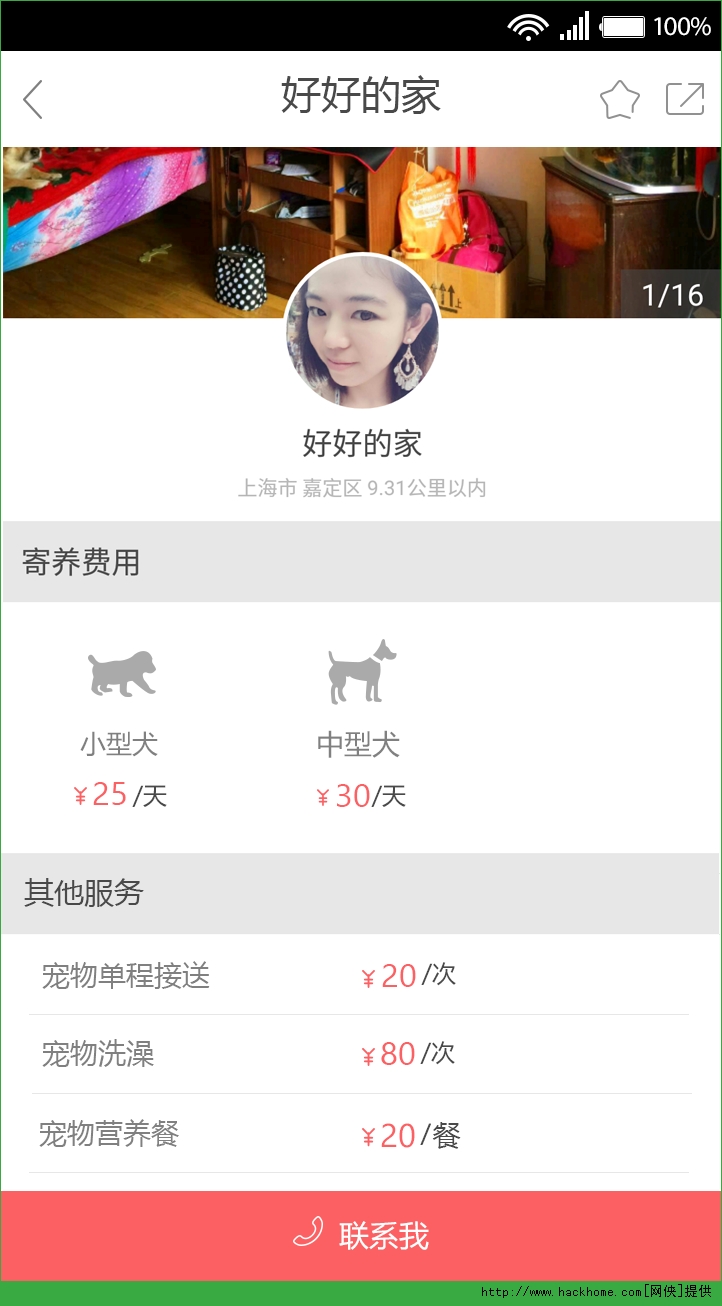Image resolution: width=722 pixels, height=1306 pixels.
Task: Go back using the top-left arrow
Action: tap(33, 99)
